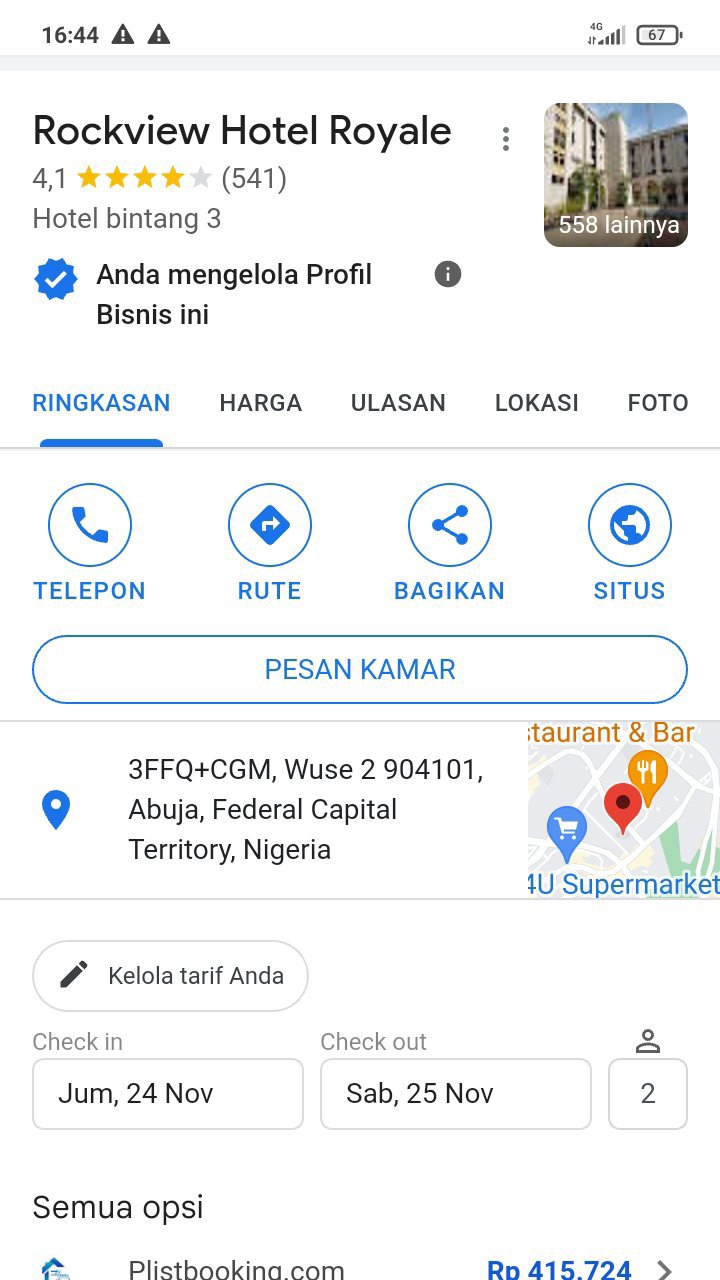Image resolution: width=720 pixels, height=1280 pixels.
Task: Adjust the number of guests
Action: coord(648,1094)
